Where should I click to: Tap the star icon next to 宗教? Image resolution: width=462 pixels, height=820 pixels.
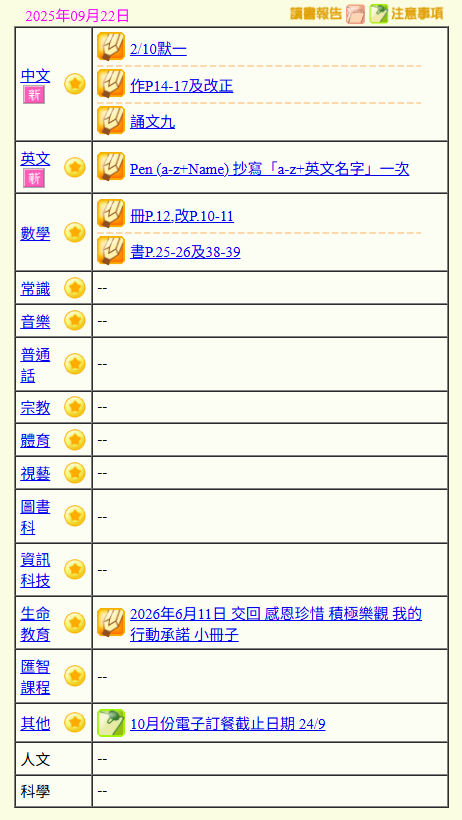point(75,407)
